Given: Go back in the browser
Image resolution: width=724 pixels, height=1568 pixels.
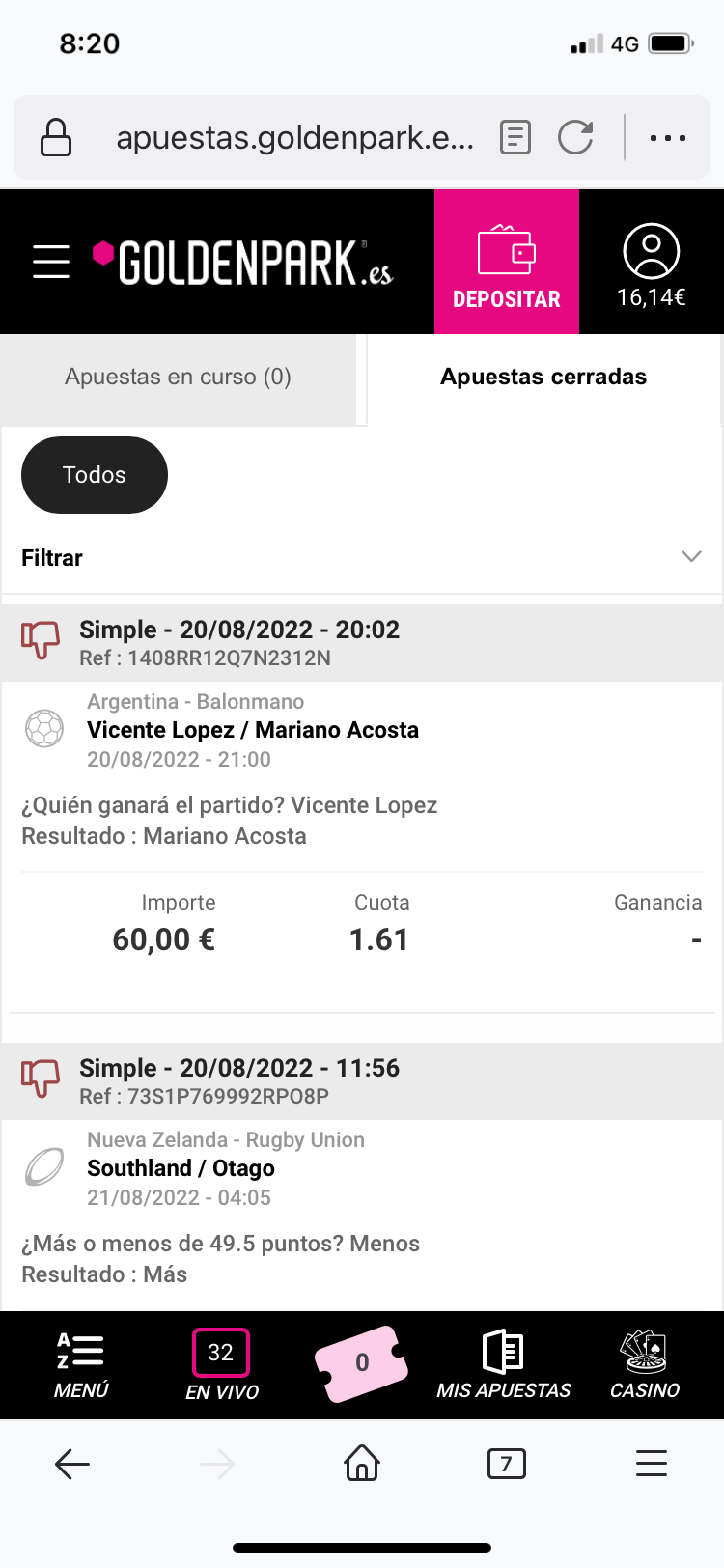Looking at the screenshot, I should tap(72, 1465).
